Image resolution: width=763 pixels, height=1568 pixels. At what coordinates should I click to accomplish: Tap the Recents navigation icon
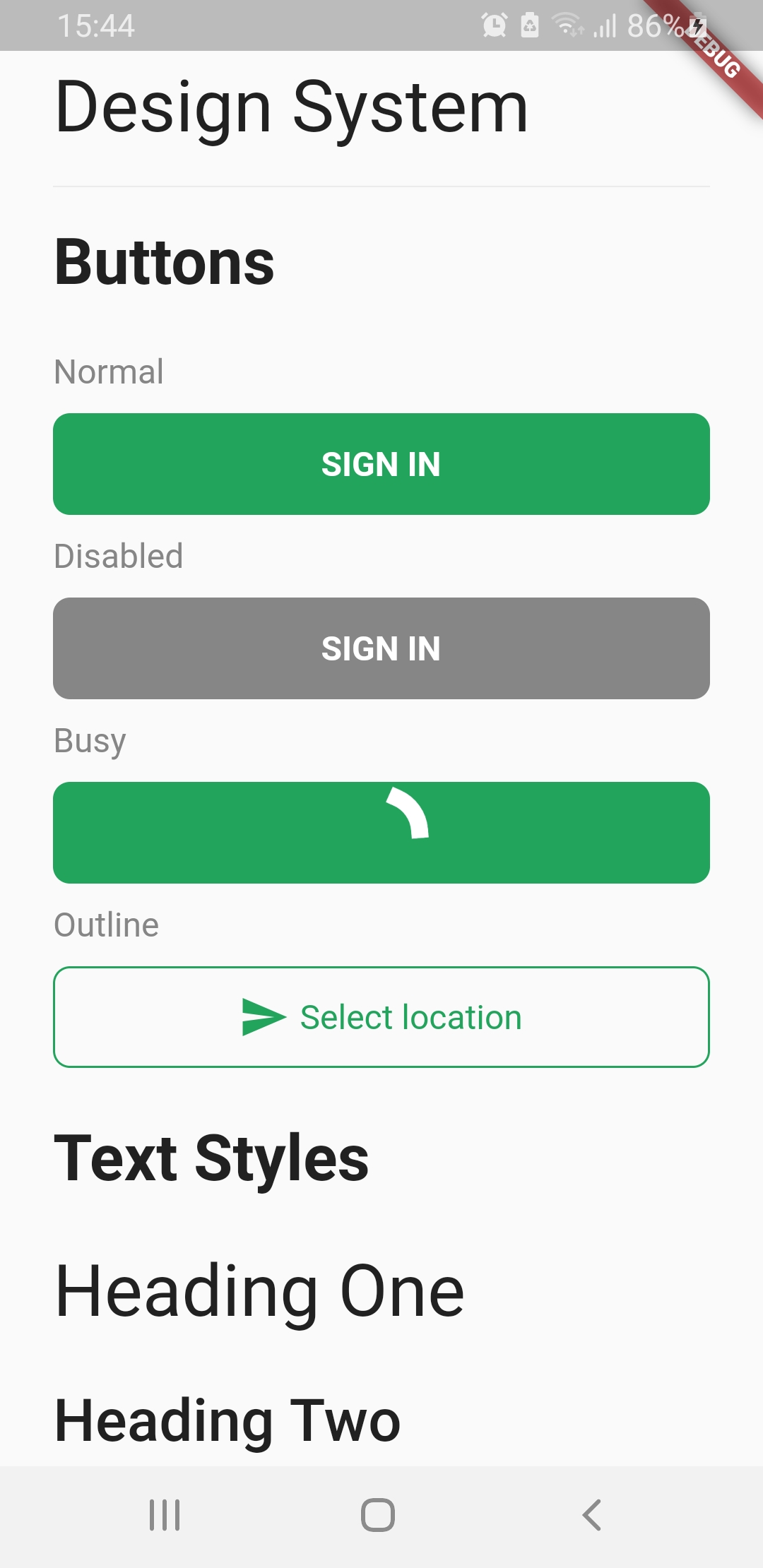tap(164, 1514)
